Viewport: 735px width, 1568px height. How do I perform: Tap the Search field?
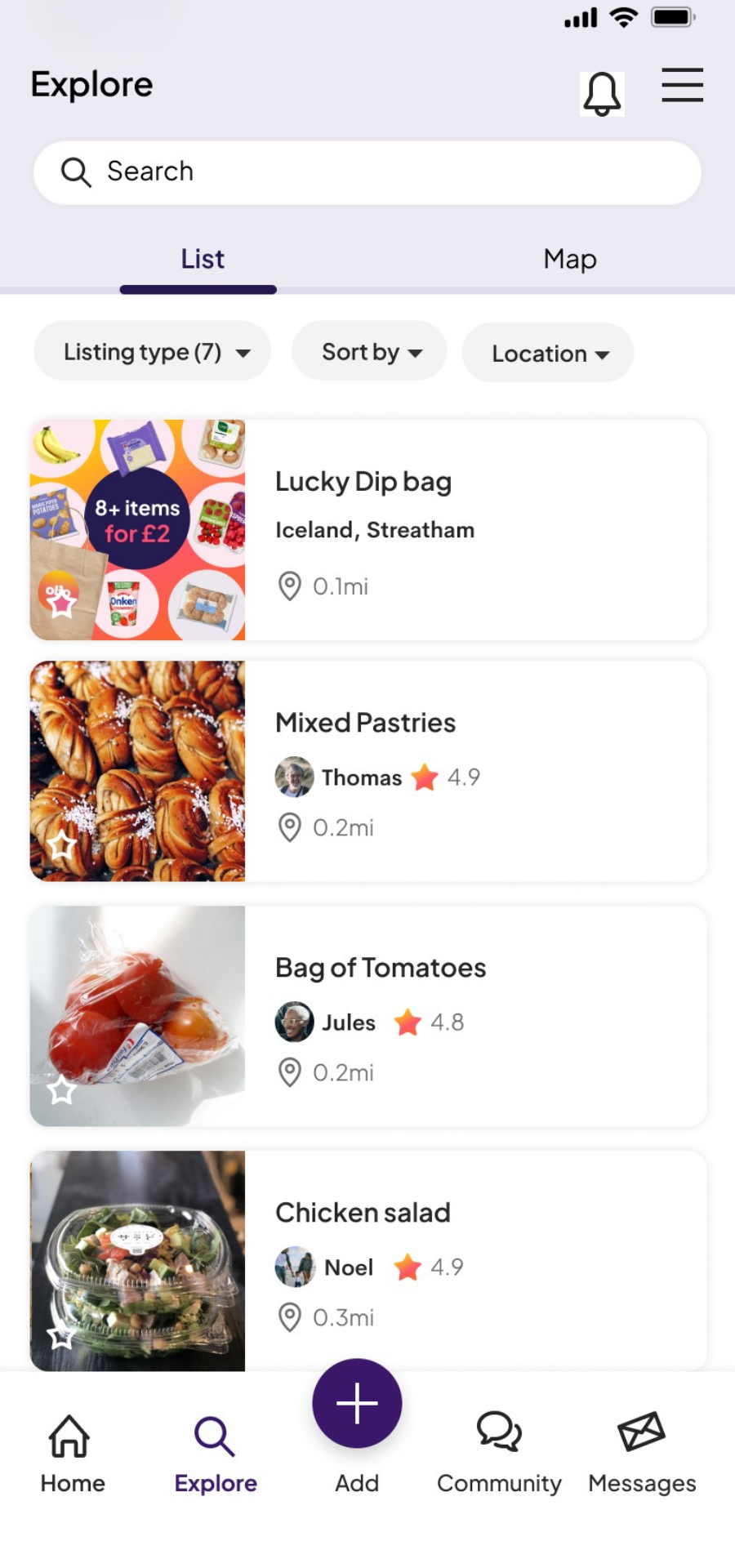[x=367, y=172]
